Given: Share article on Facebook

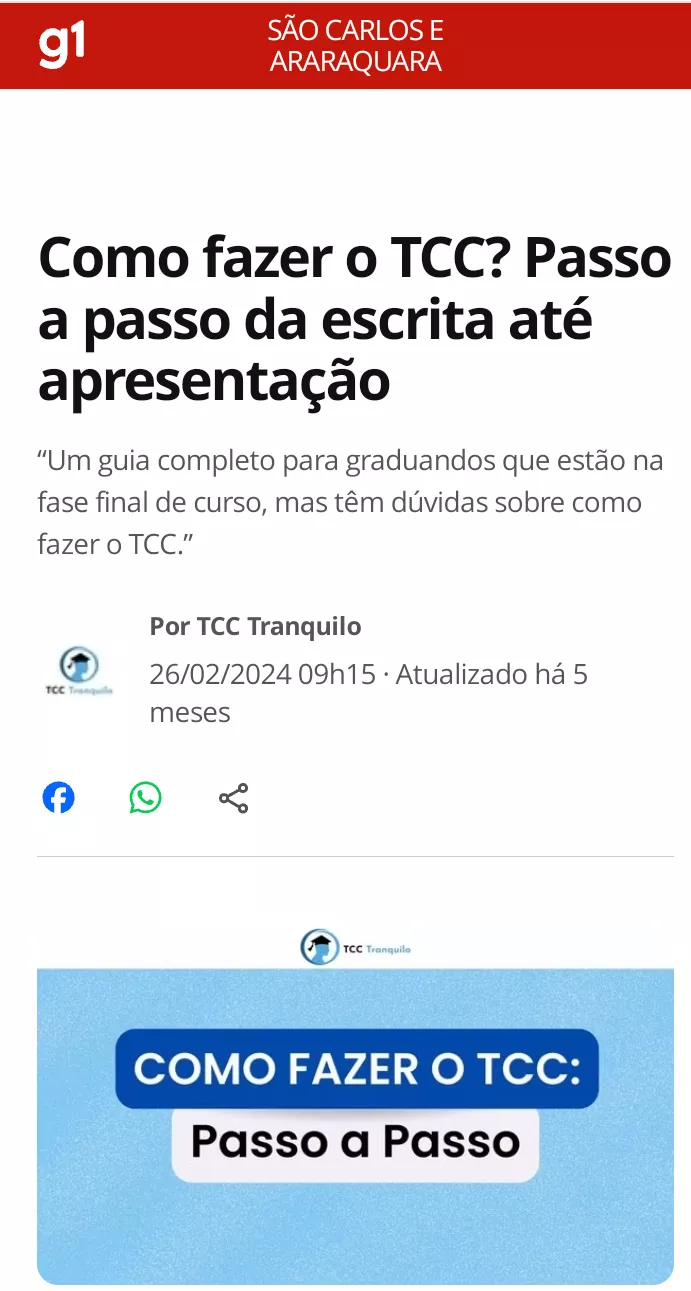Looking at the screenshot, I should (x=58, y=798).
